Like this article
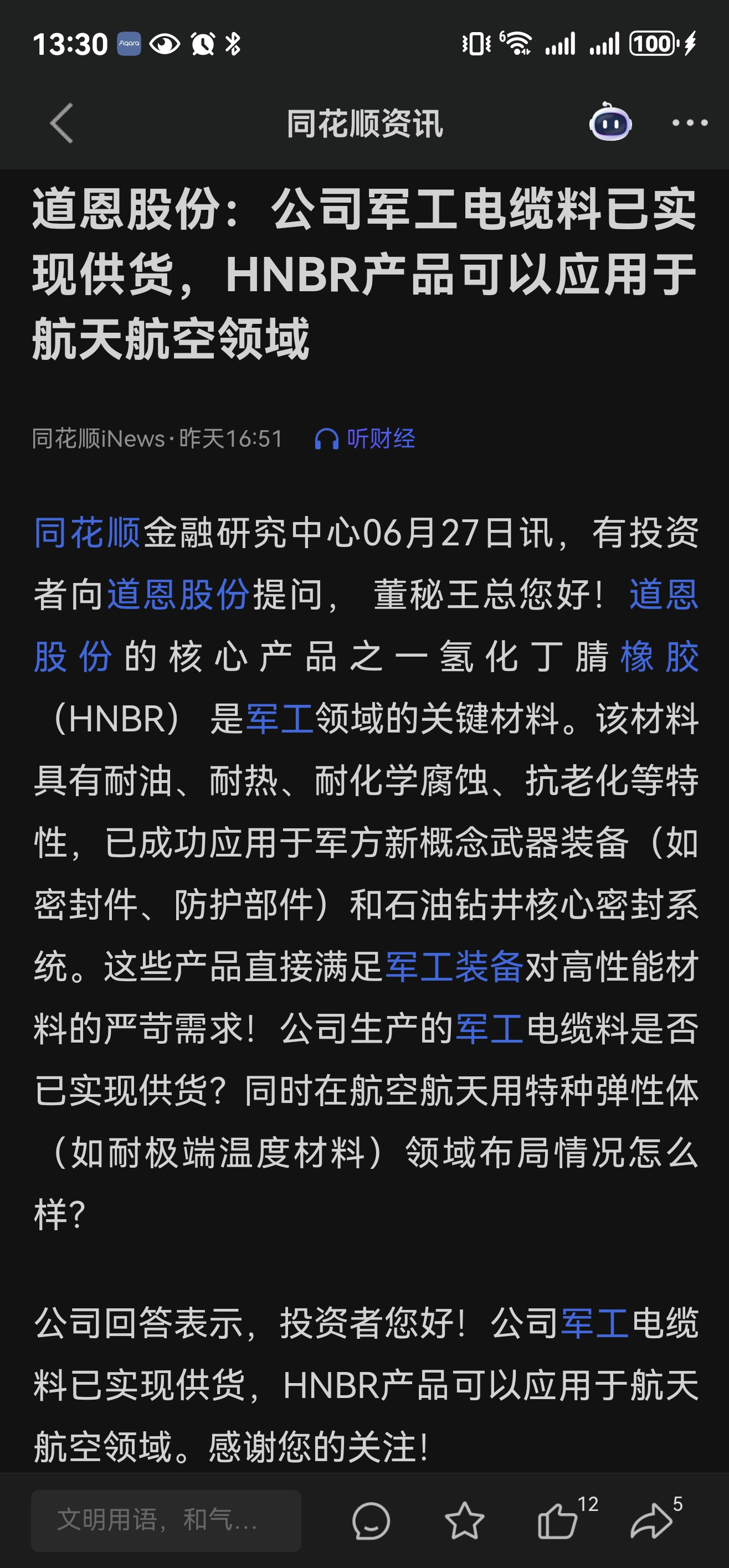729x1568 pixels. [x=558, y=1520]
